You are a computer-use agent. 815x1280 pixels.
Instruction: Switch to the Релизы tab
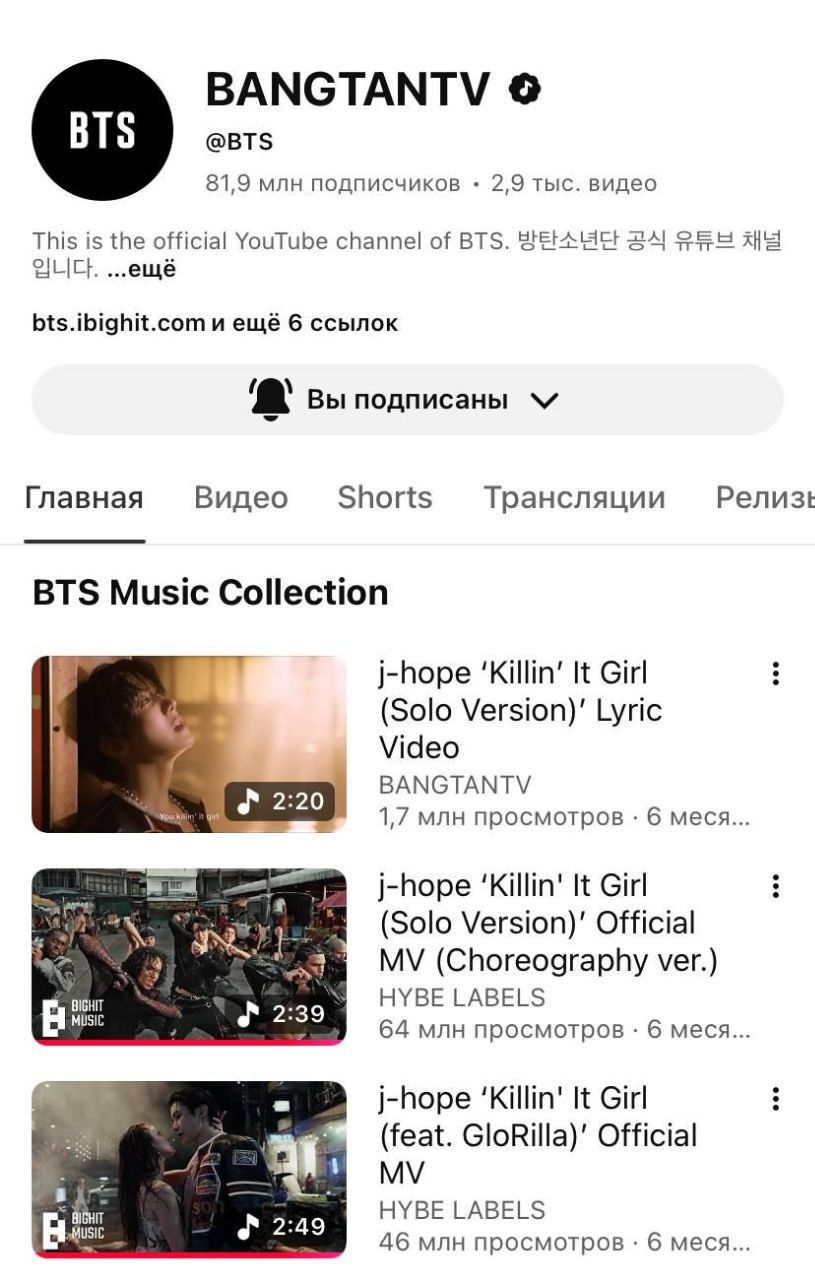tap(765, 497)
